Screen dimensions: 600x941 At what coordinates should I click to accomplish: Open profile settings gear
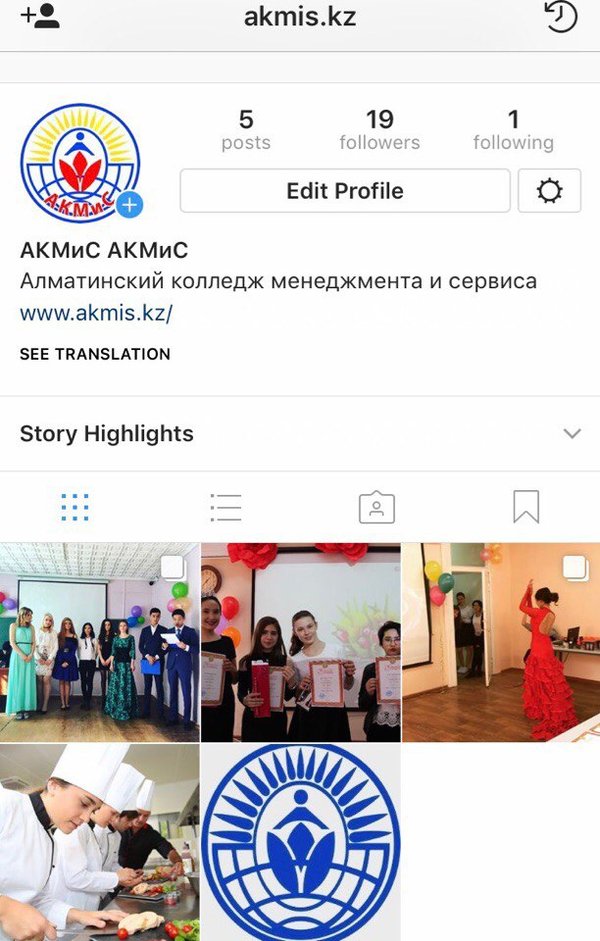[x=549, y=191]
